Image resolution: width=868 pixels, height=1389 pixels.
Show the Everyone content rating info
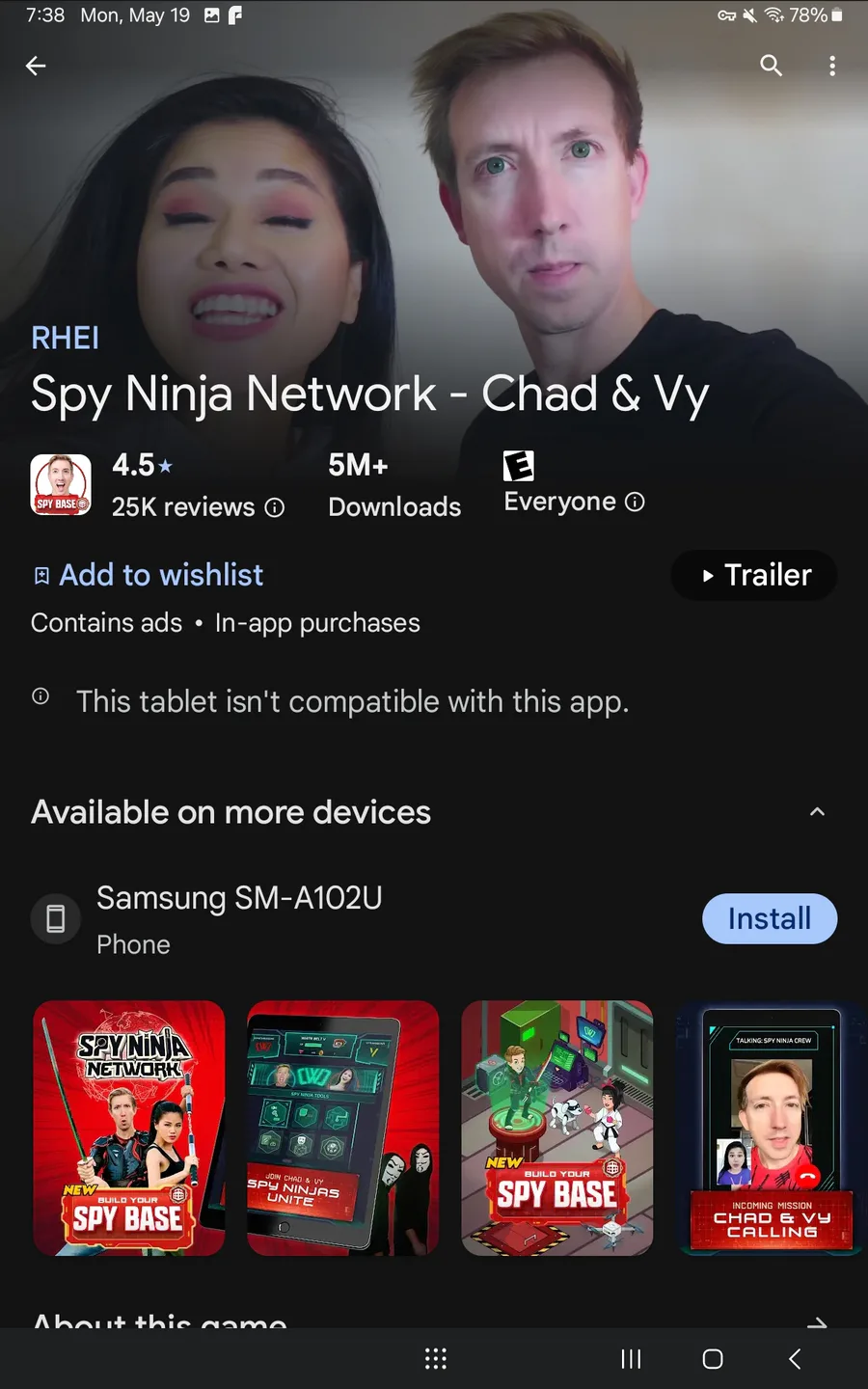coord(574,502)
